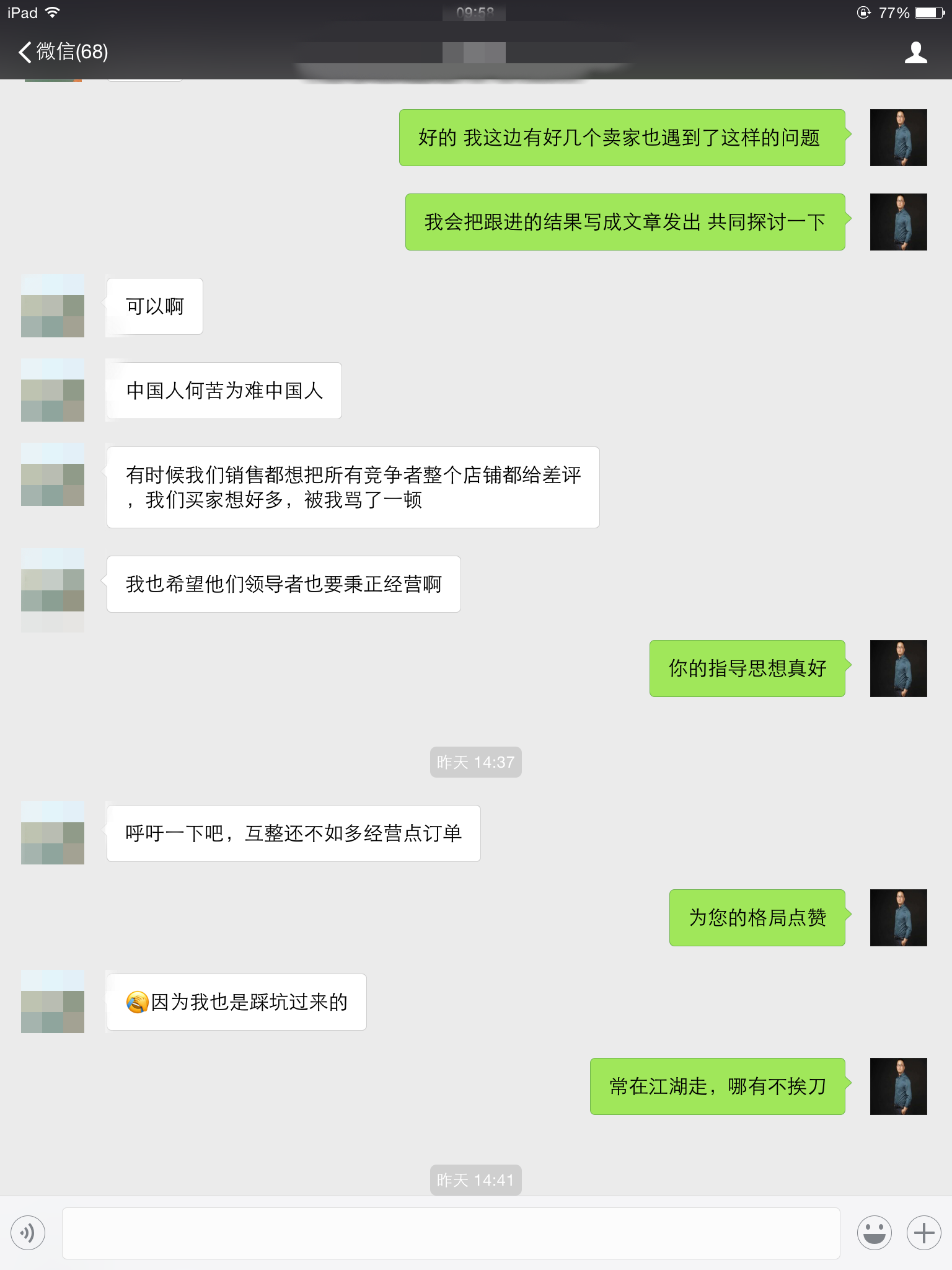Open contact avatar beside 可以啊 message
Viewport: 952px width, 1270px height.
53,306
